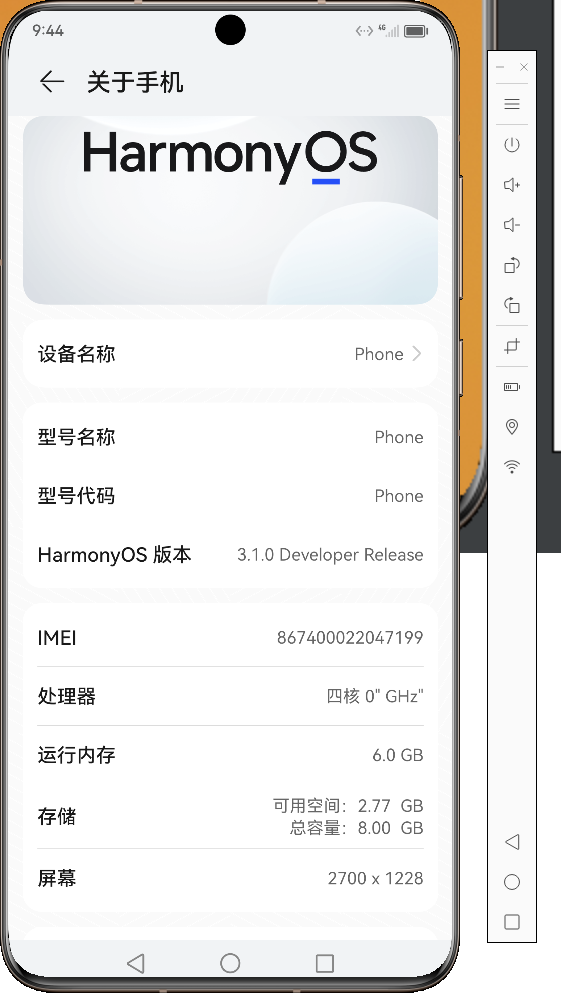Viewport: 561px width, 993px height.
Task: Take a screenshot with the crop icon
Action: [x=512, y=346]
